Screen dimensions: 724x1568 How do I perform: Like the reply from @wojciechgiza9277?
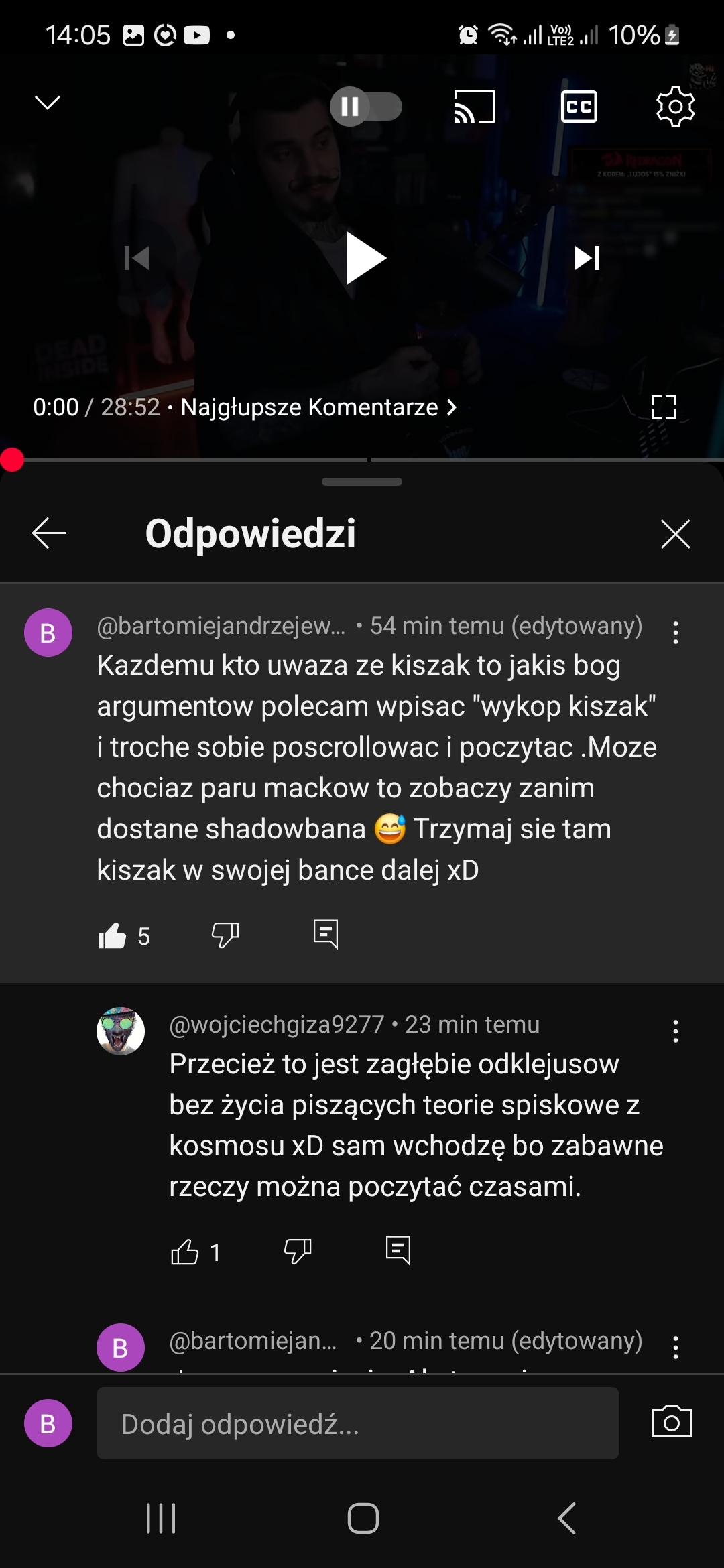[185, 1252]
